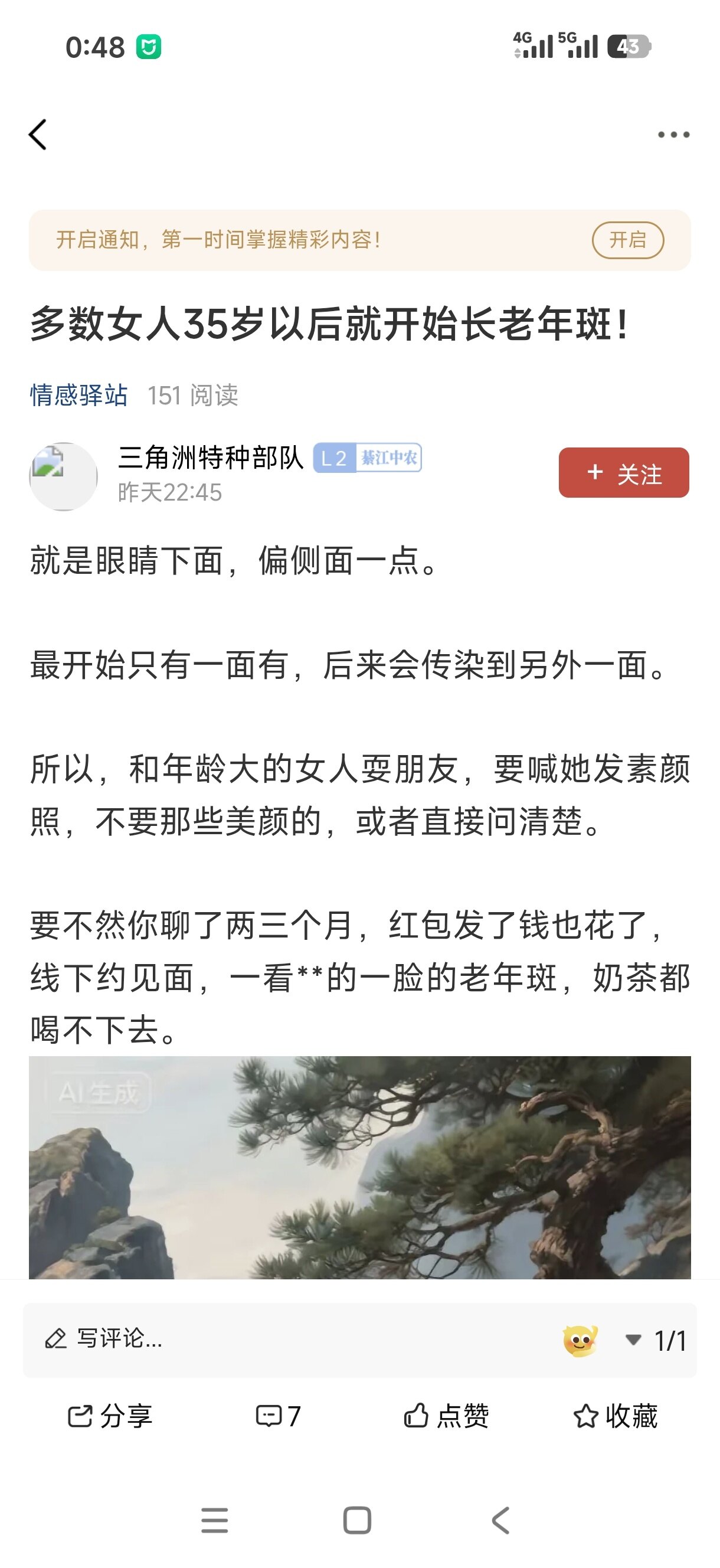The width and height of the screenshot is (720, 1568).
Task: Tap the 写评论 comment input field
Action: (x=244, y=1339)
